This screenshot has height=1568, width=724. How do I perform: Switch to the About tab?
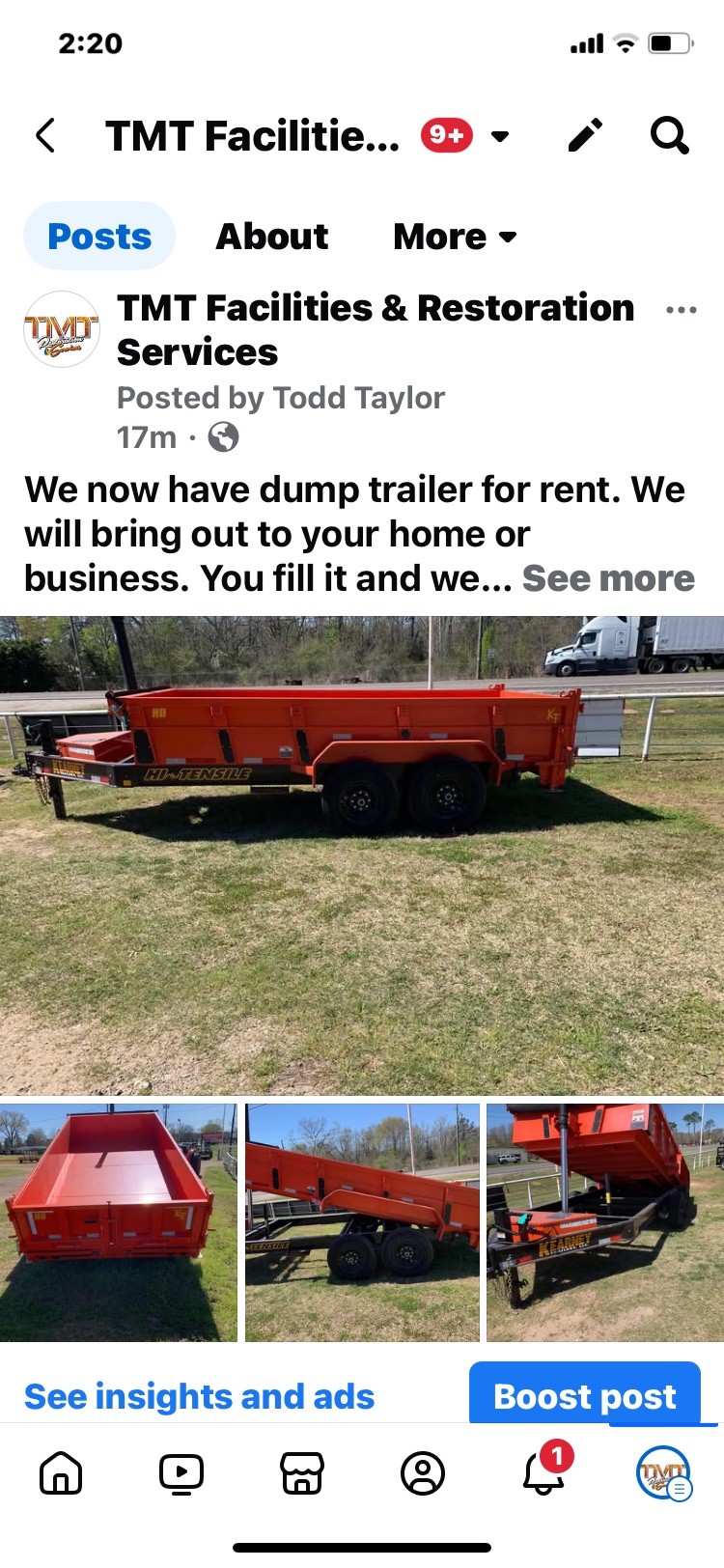pyautogui.click(x=271, y=237)
